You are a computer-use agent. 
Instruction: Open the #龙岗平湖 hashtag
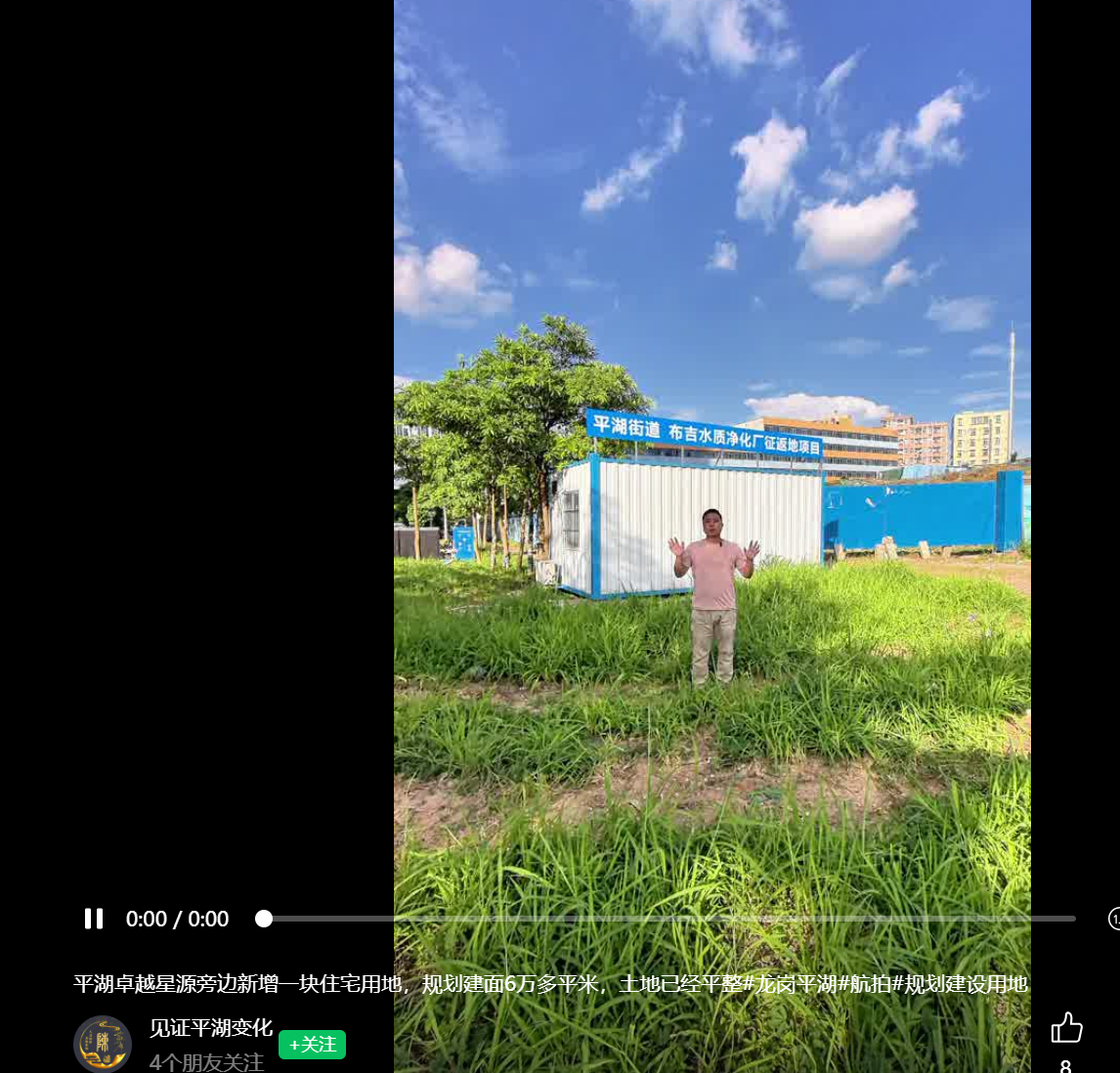pos(792,984)
